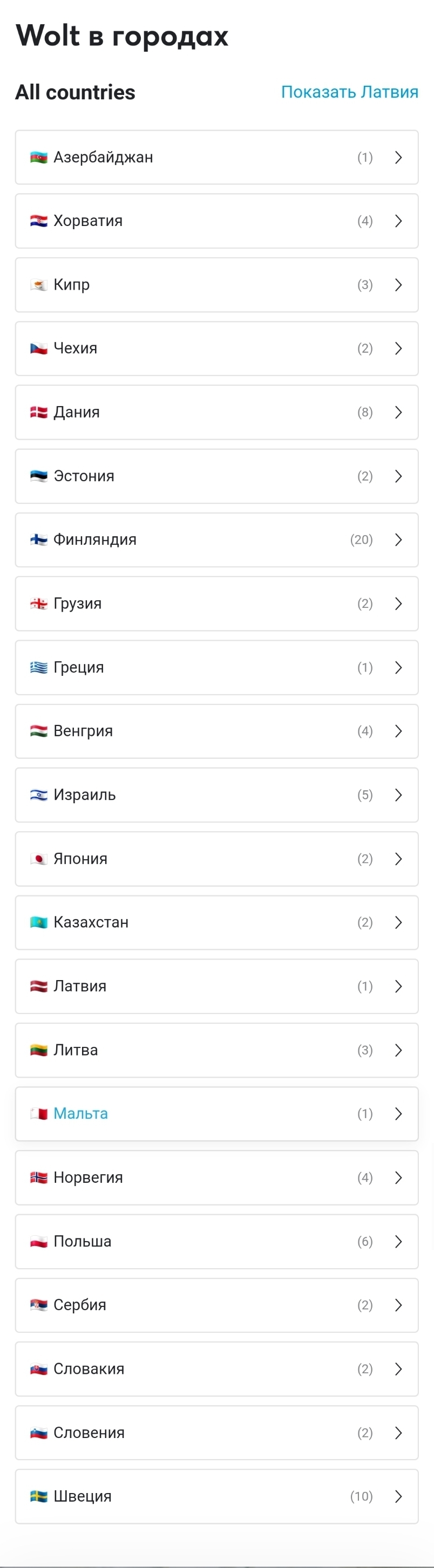Image resolution: width=434 pixels, height=1568 pixels.
Task: Open the Азербайджан country row
Action: click(216, 157)
